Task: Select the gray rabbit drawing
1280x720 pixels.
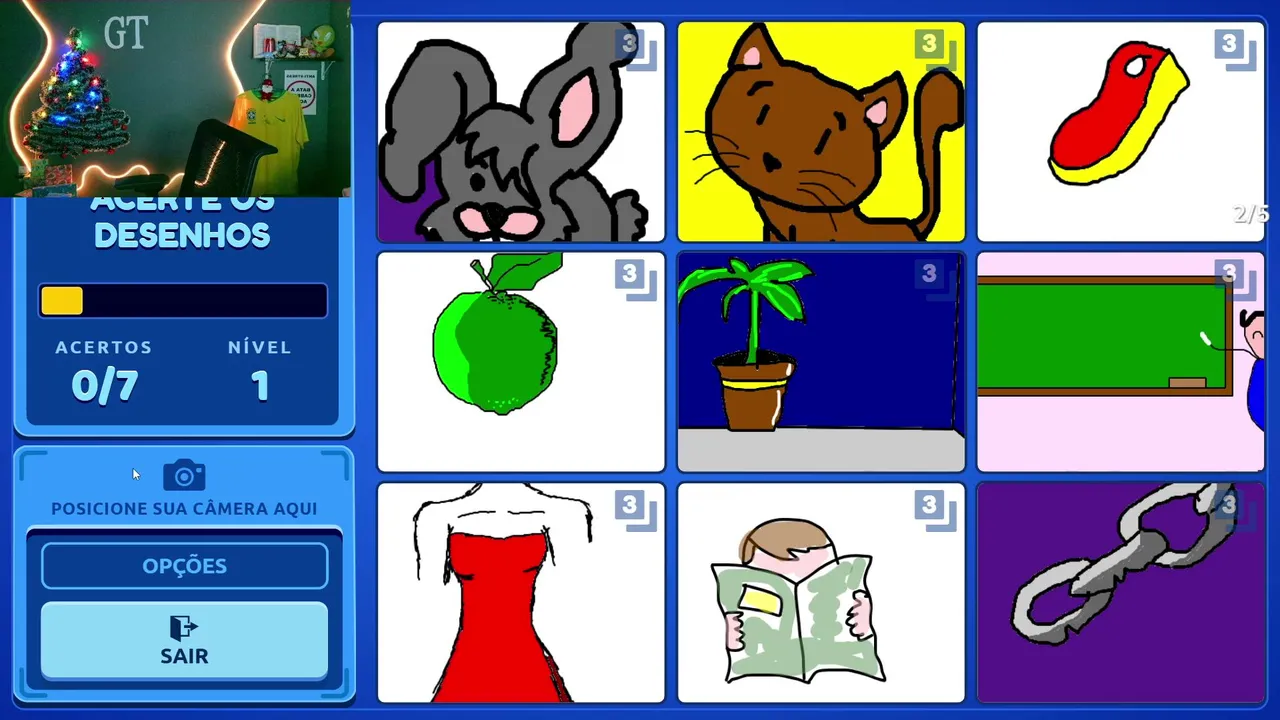Action: (x=520, y=132)
